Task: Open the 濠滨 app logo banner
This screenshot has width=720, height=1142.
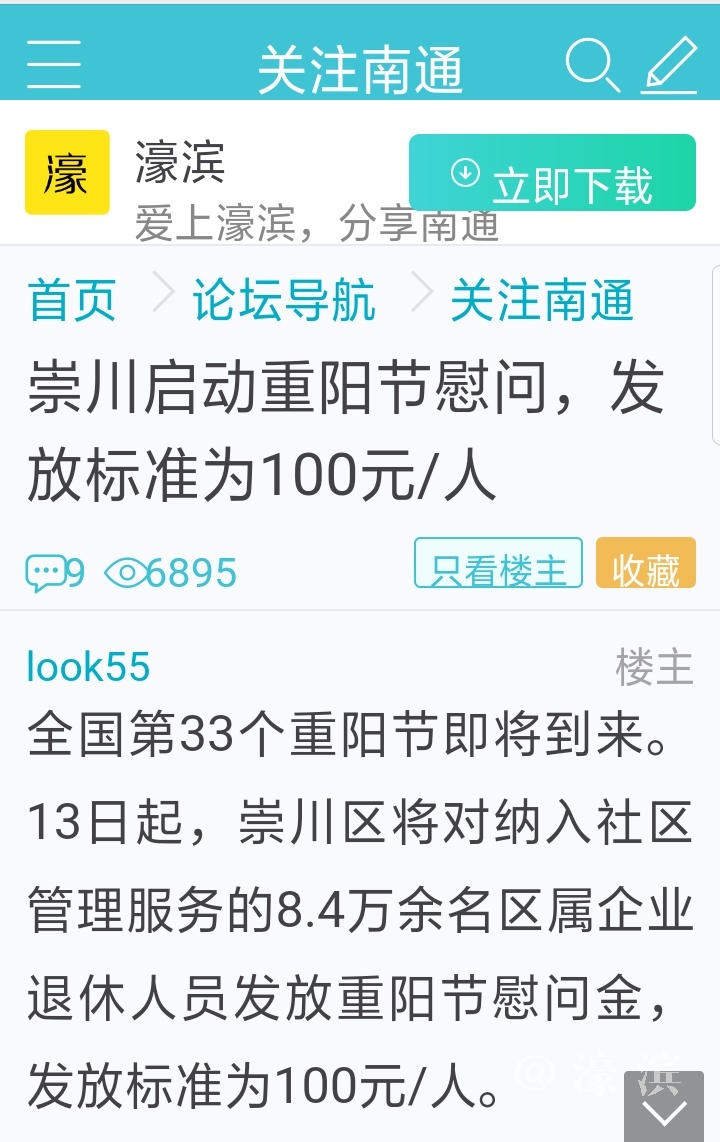Action: [x=67, y=172]
